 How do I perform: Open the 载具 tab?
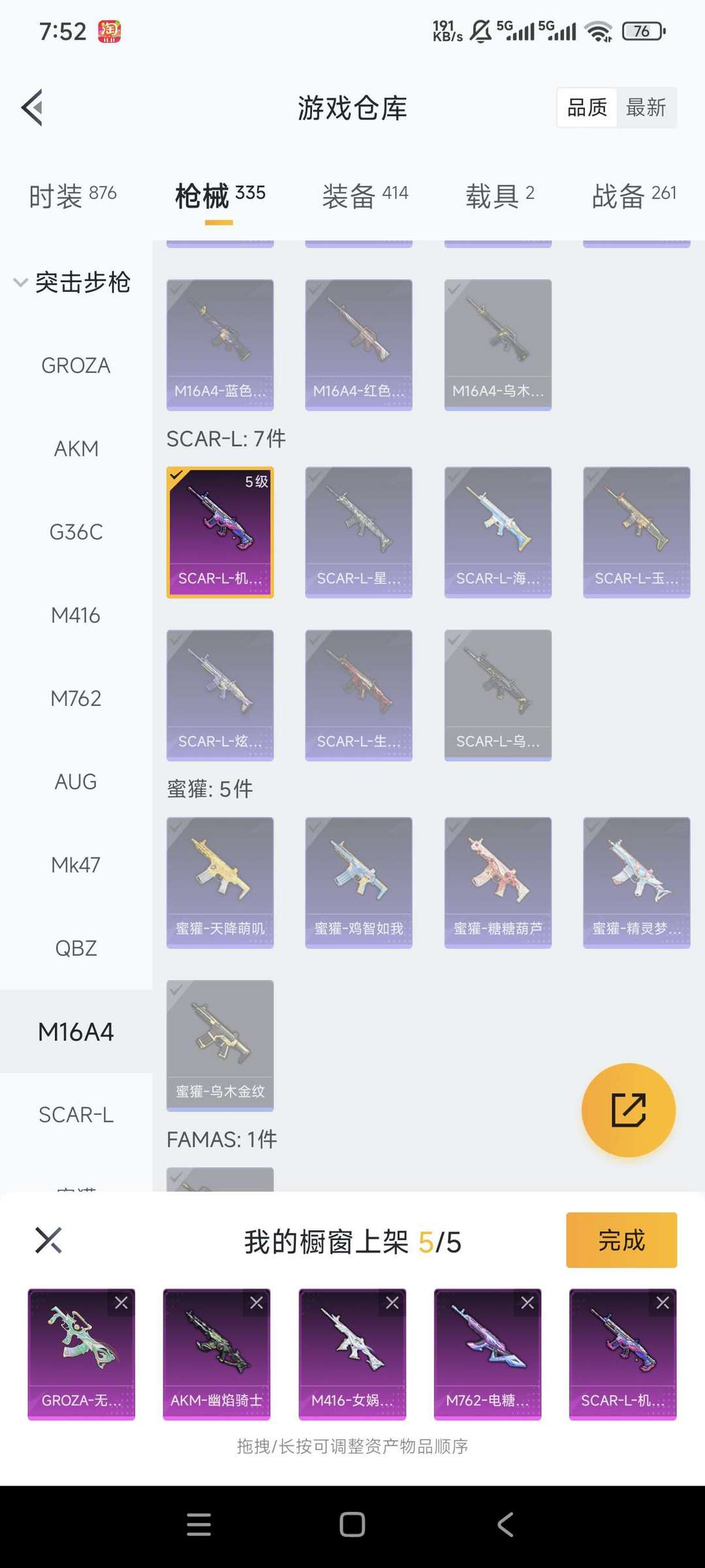pos(499,195)
